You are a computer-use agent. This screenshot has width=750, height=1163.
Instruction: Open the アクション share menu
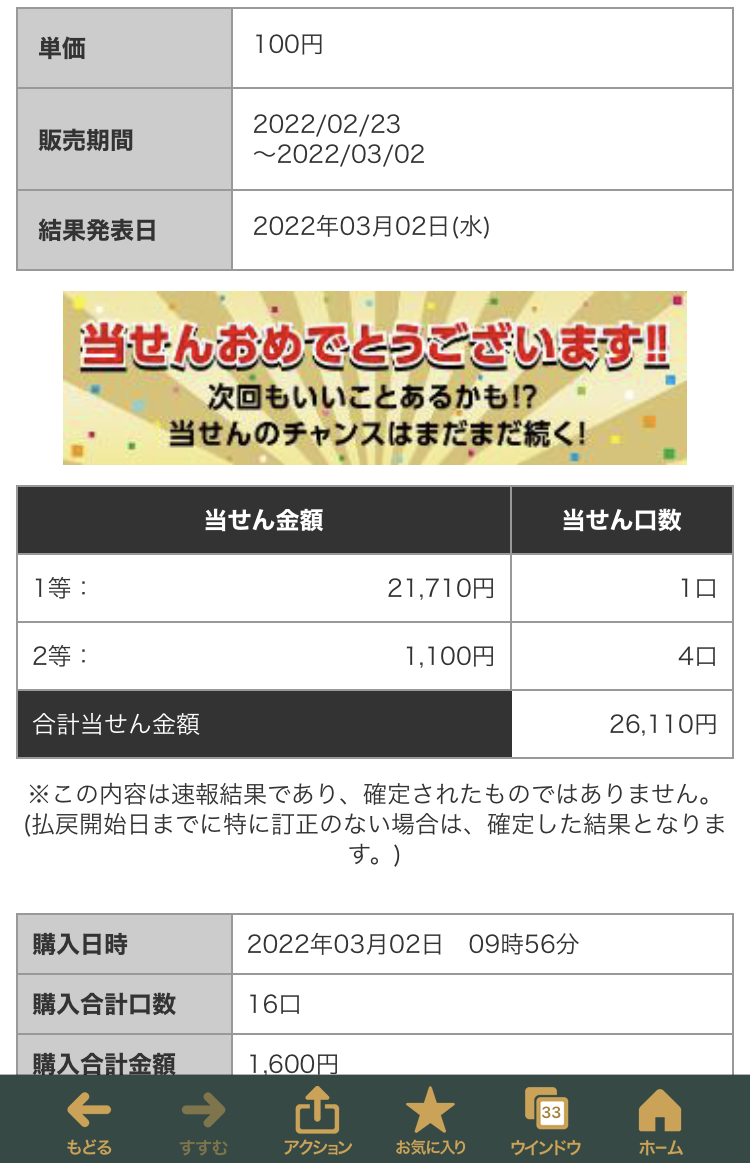[x=317, y=1120]
